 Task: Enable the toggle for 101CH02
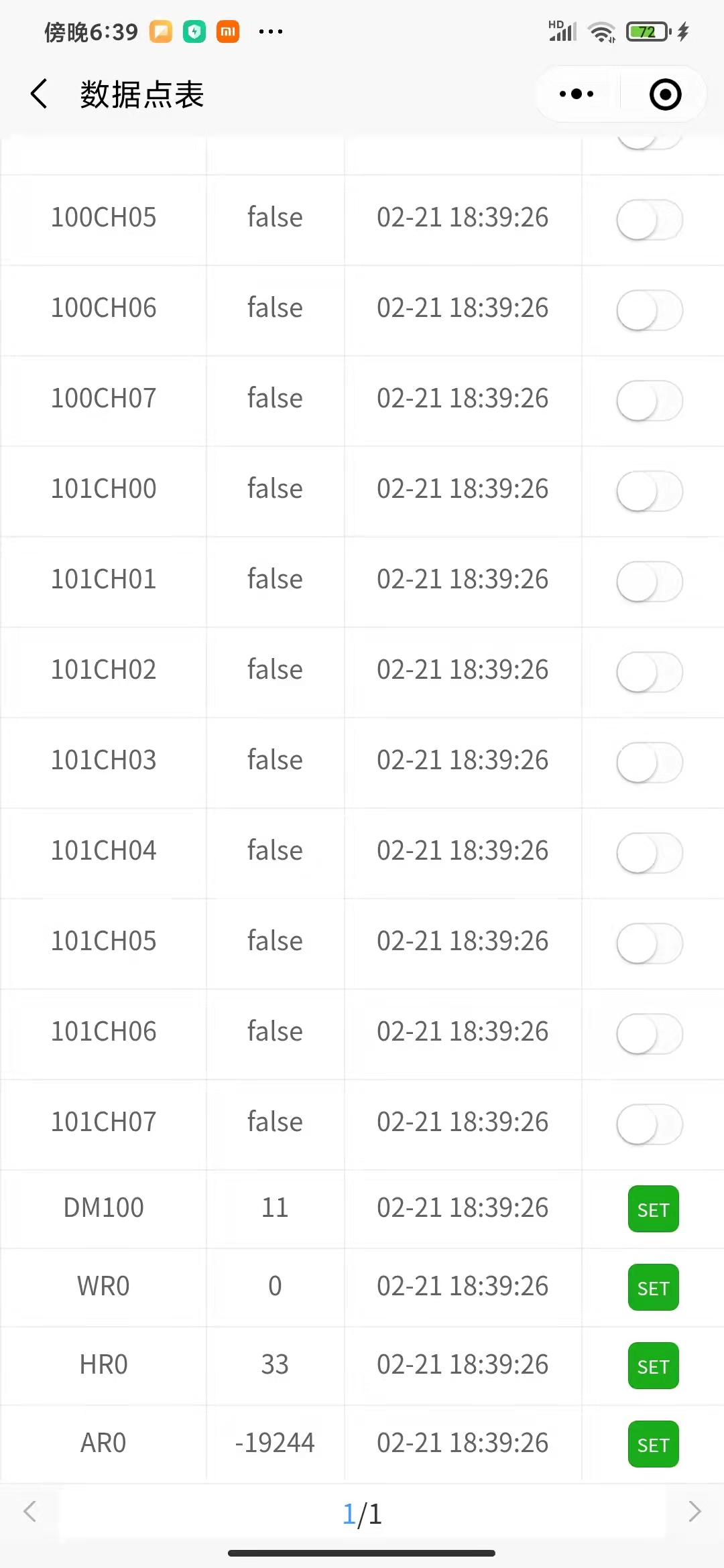(649, 671)
